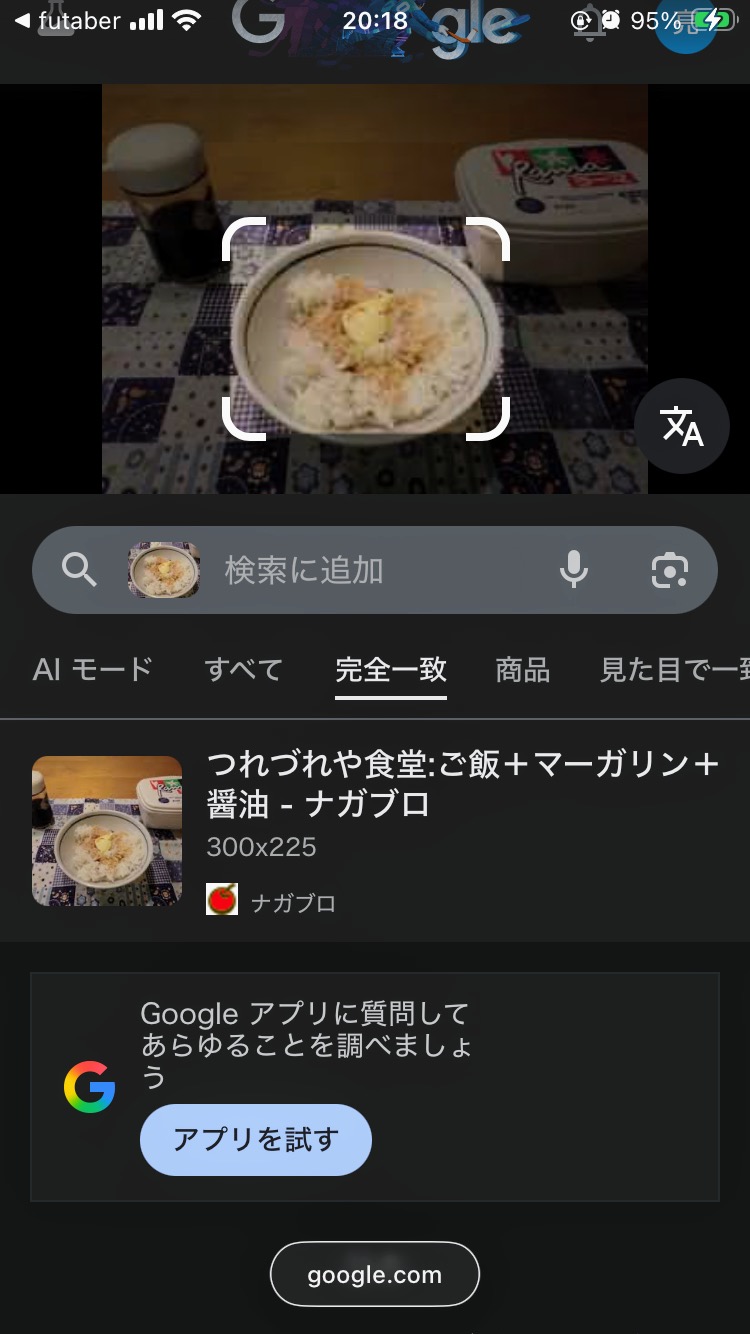This screenshot has height=1334, width=750.
Task: Open the つれづれや食堂 ナガブロ result
Action: [x=462, y=784]
